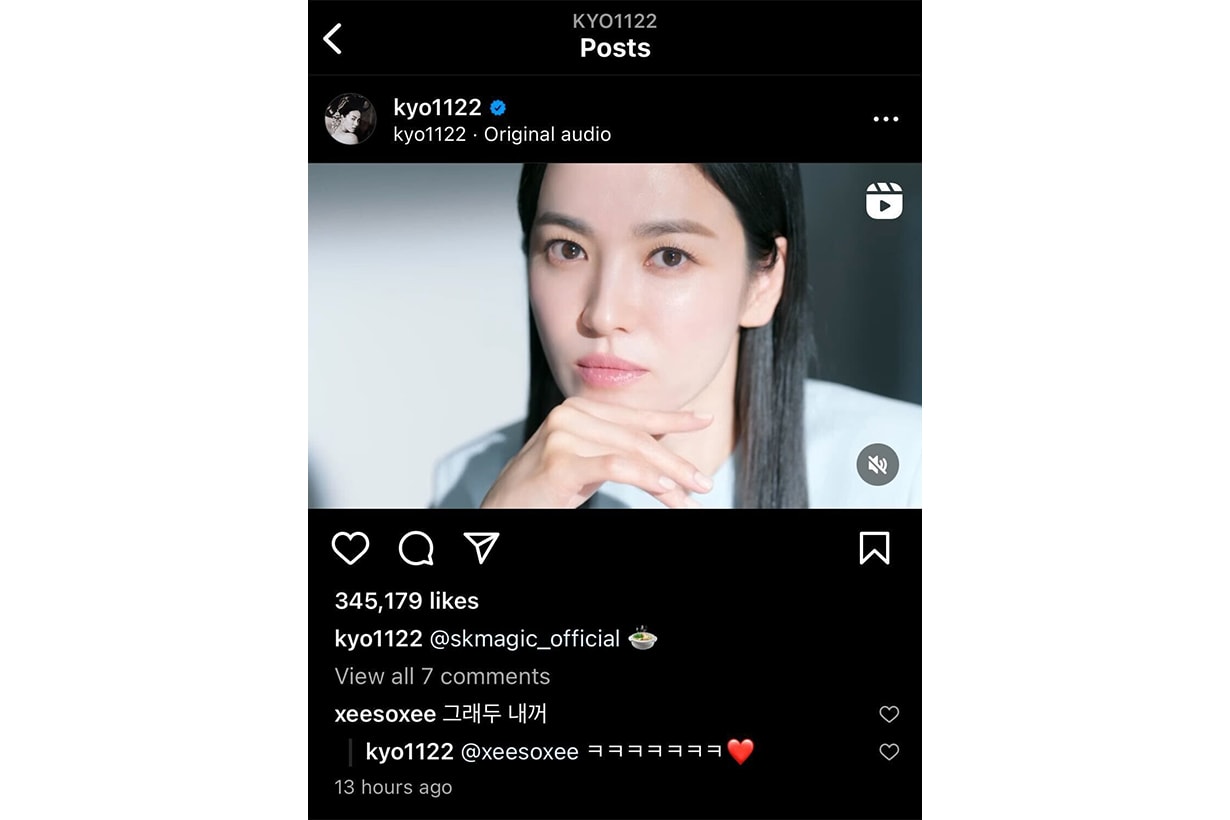The image size is (1230, 820).
Task: Open the comment bubble icon
Action: pos(416,548)
